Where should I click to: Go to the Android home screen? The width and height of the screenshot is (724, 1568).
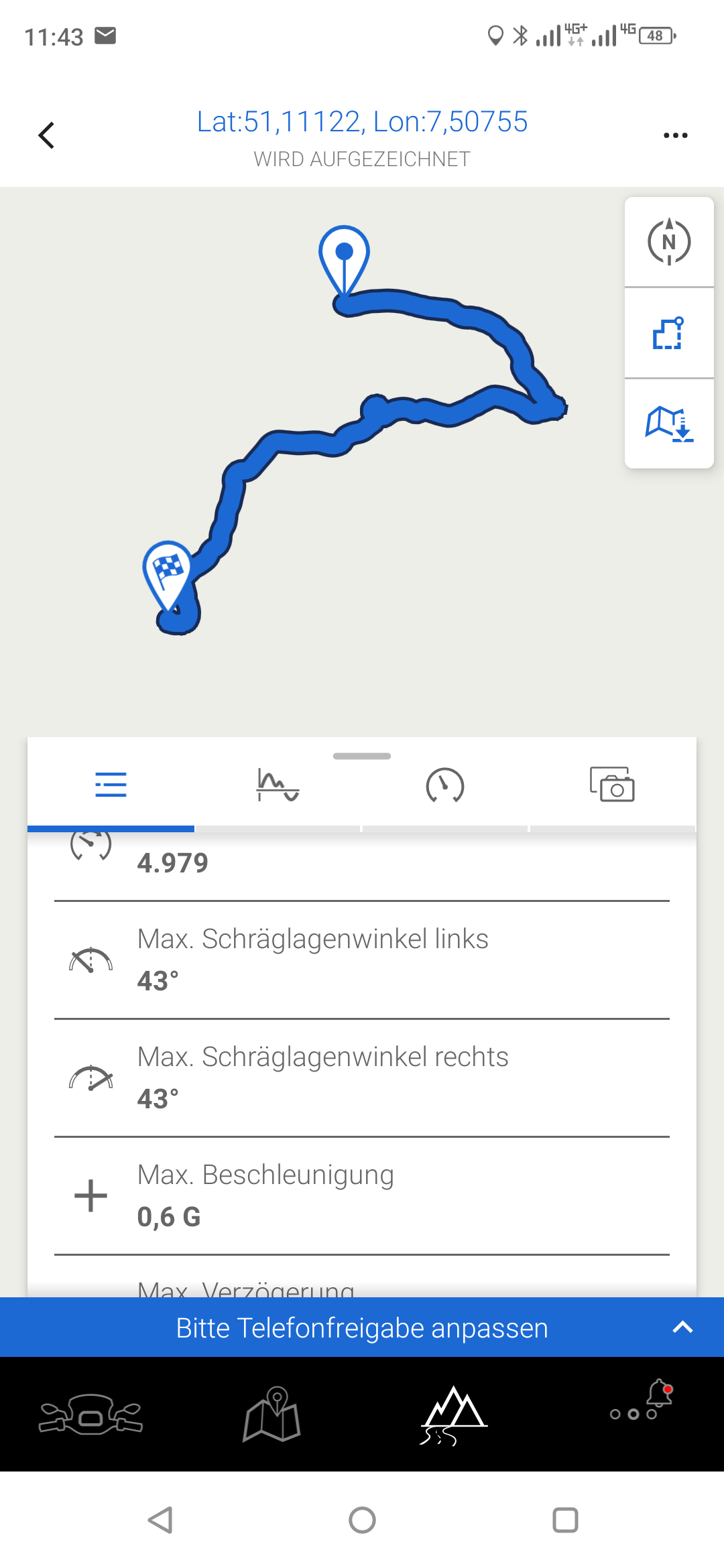(x=362, y=1520)
